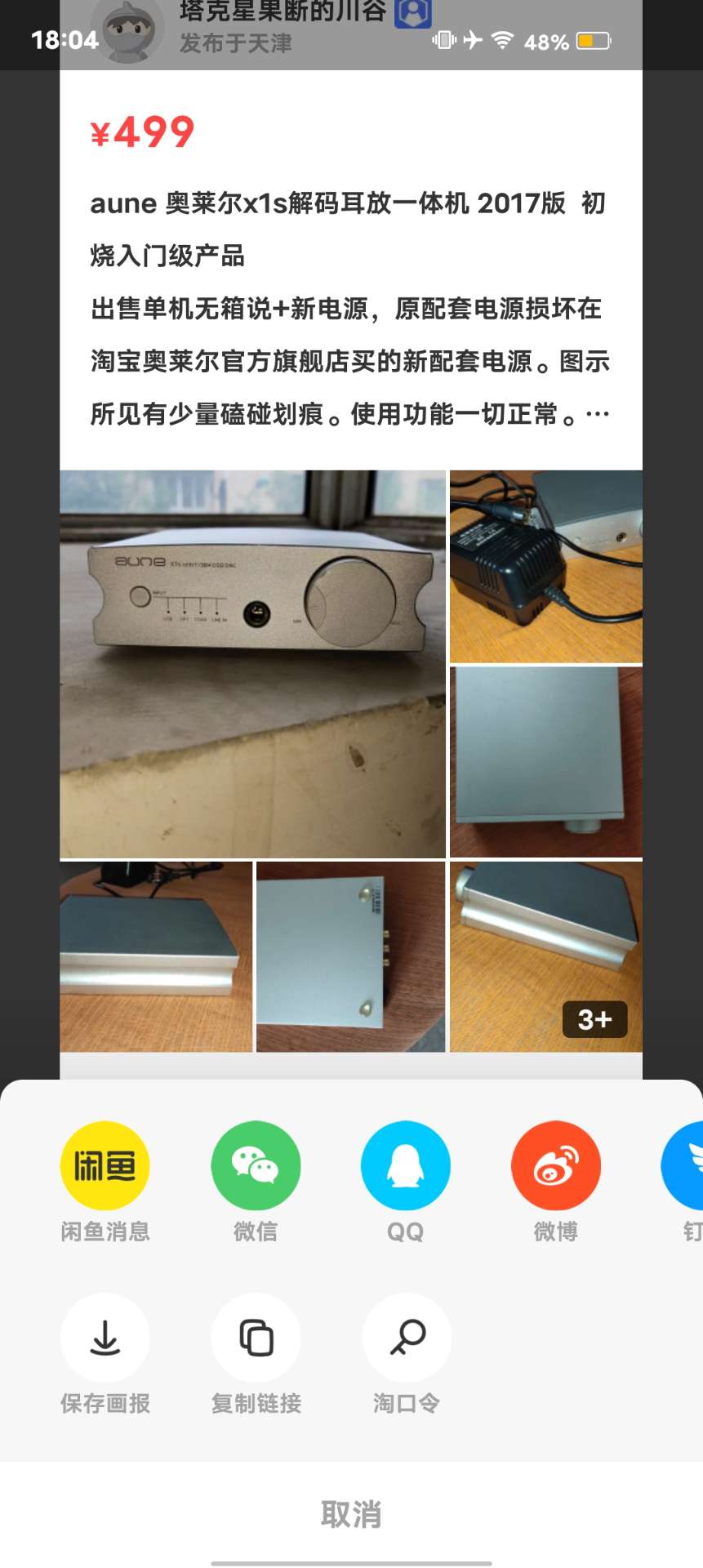The image size is (703, 1568).
Task: Generate 淘口令 share code
Action: tap(406, 1338)
